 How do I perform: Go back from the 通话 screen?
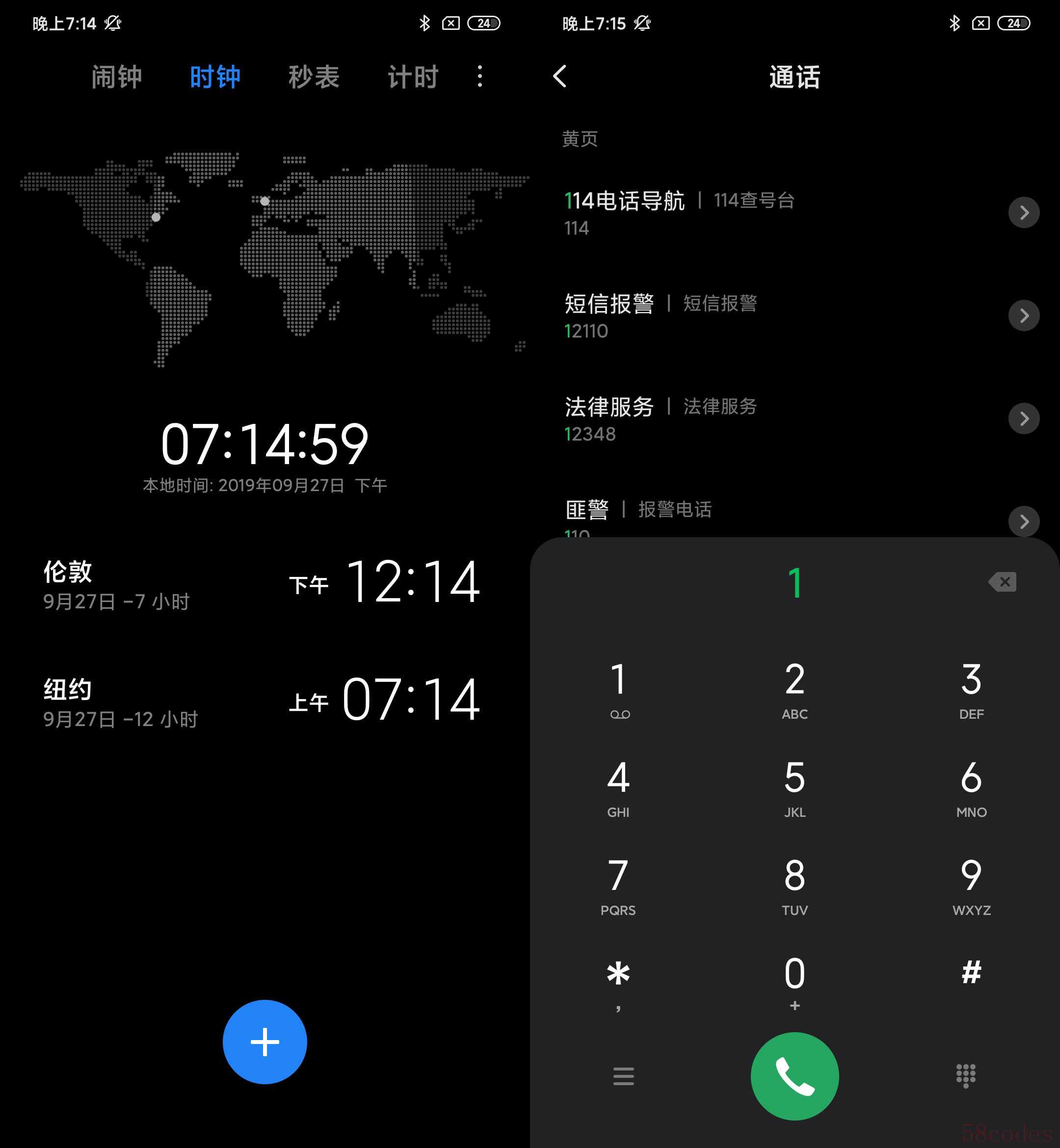(x=560, y=76)
